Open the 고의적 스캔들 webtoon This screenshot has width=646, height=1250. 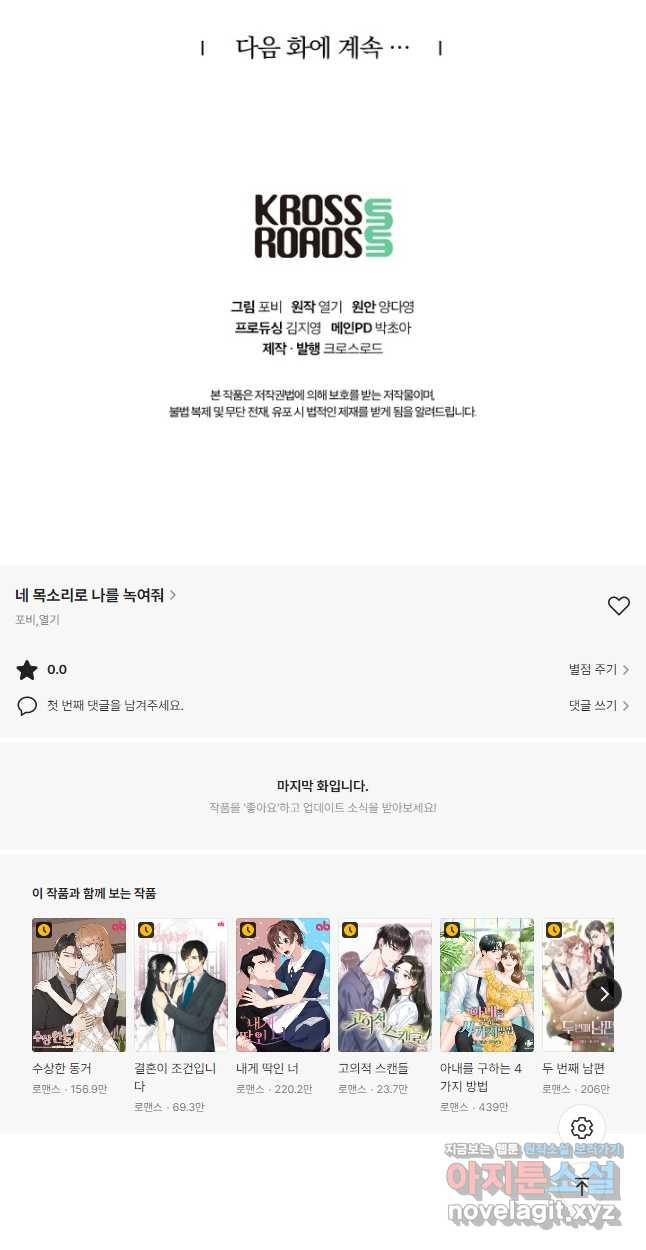pyautogui.click(x=385, y=985)
